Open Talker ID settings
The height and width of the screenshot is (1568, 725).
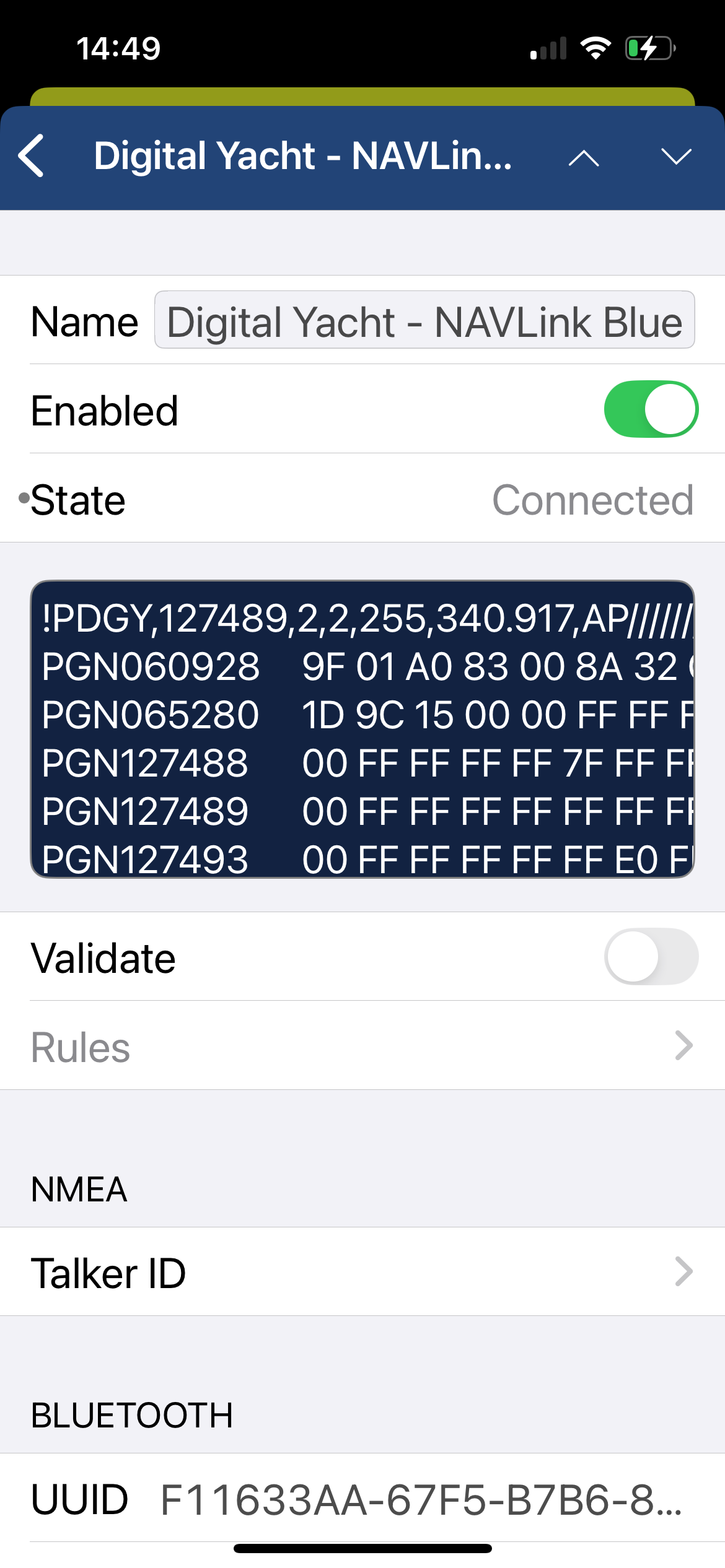click(x=362, y=1272)
